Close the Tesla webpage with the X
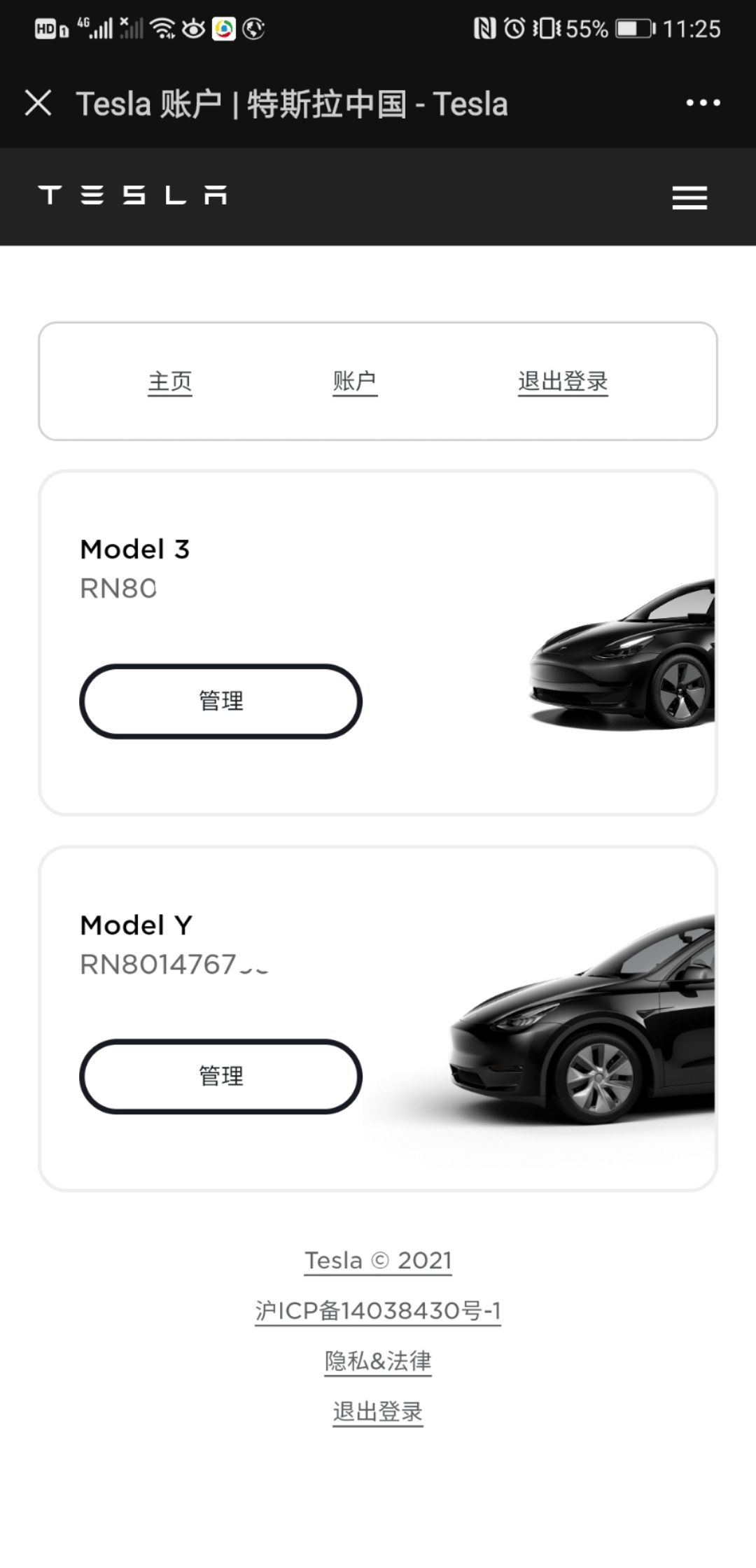 pos(40,103)
